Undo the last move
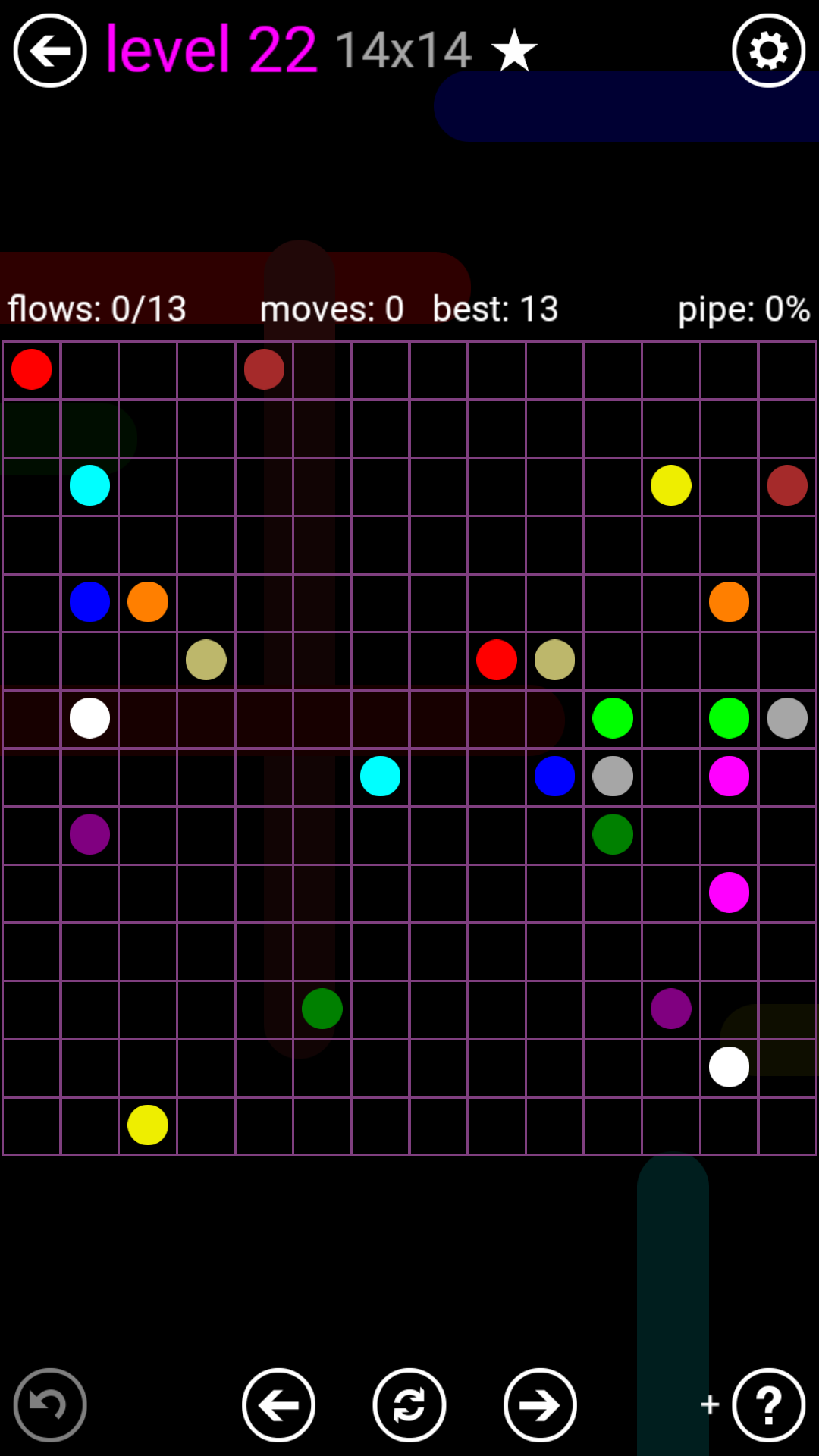The width and height of the screenshot is (819, 1456). click(50, 1405)
